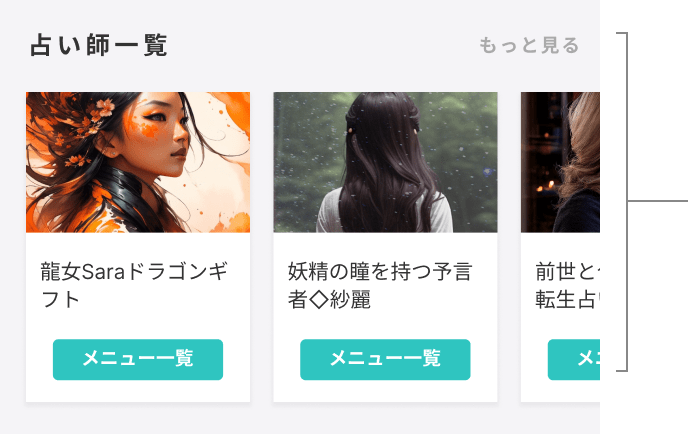The image size is (688, 434).
Task: Tap the もっと見る link
Action: 529,46
